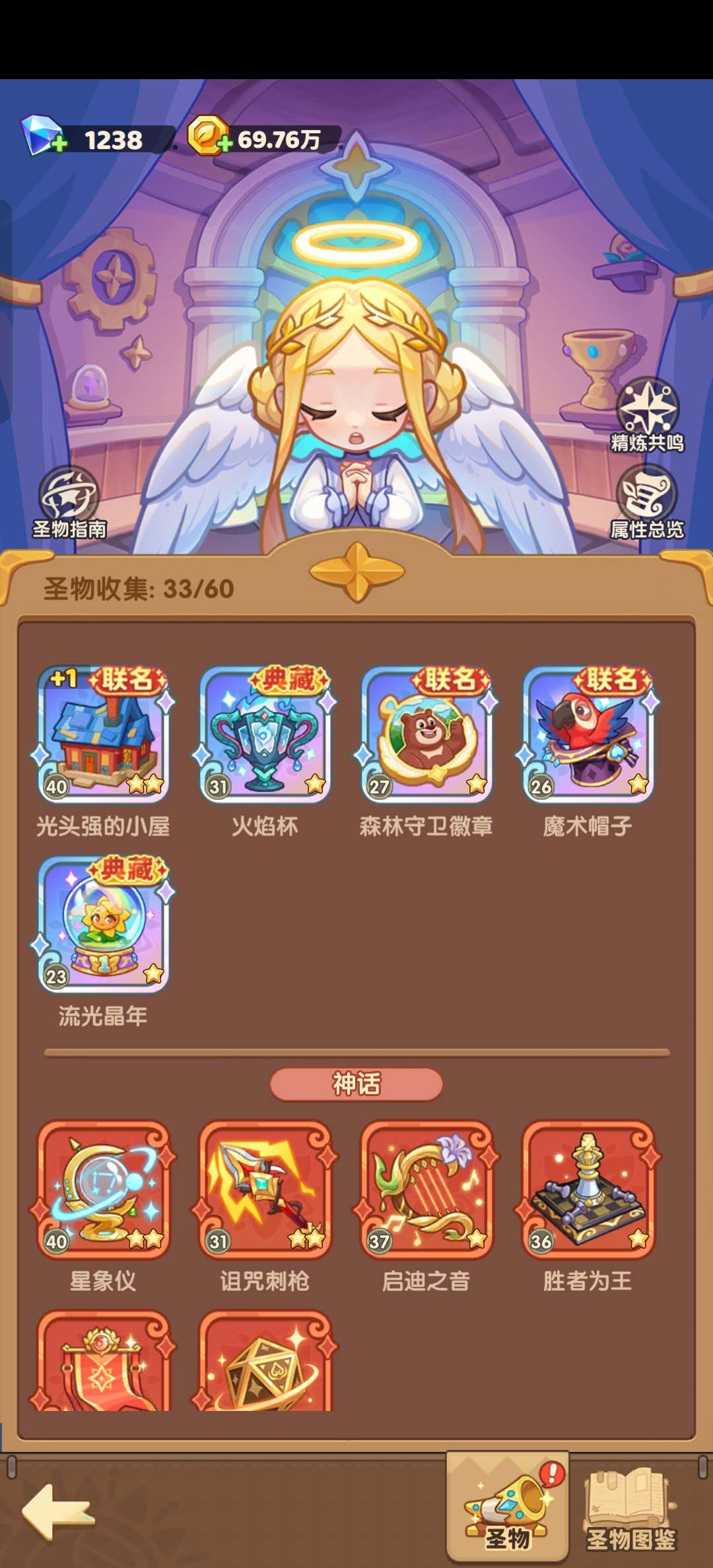Viewport: 713px width, 1568px height.
Task: Select the 光头强的小屋 relic
Action: (103, 734)
